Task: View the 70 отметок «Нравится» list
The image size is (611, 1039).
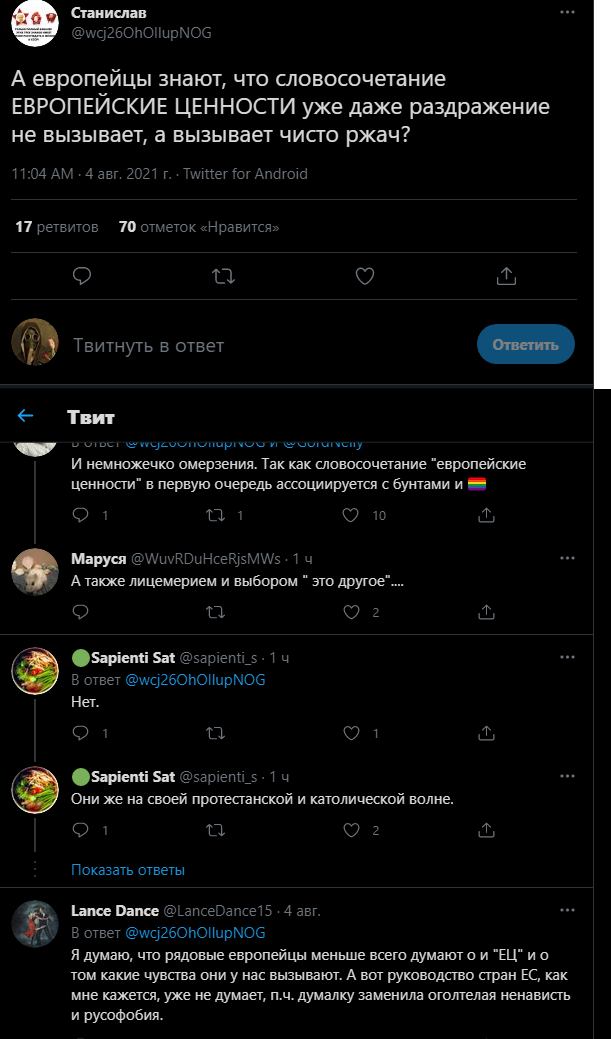Action: pos(199,227)
